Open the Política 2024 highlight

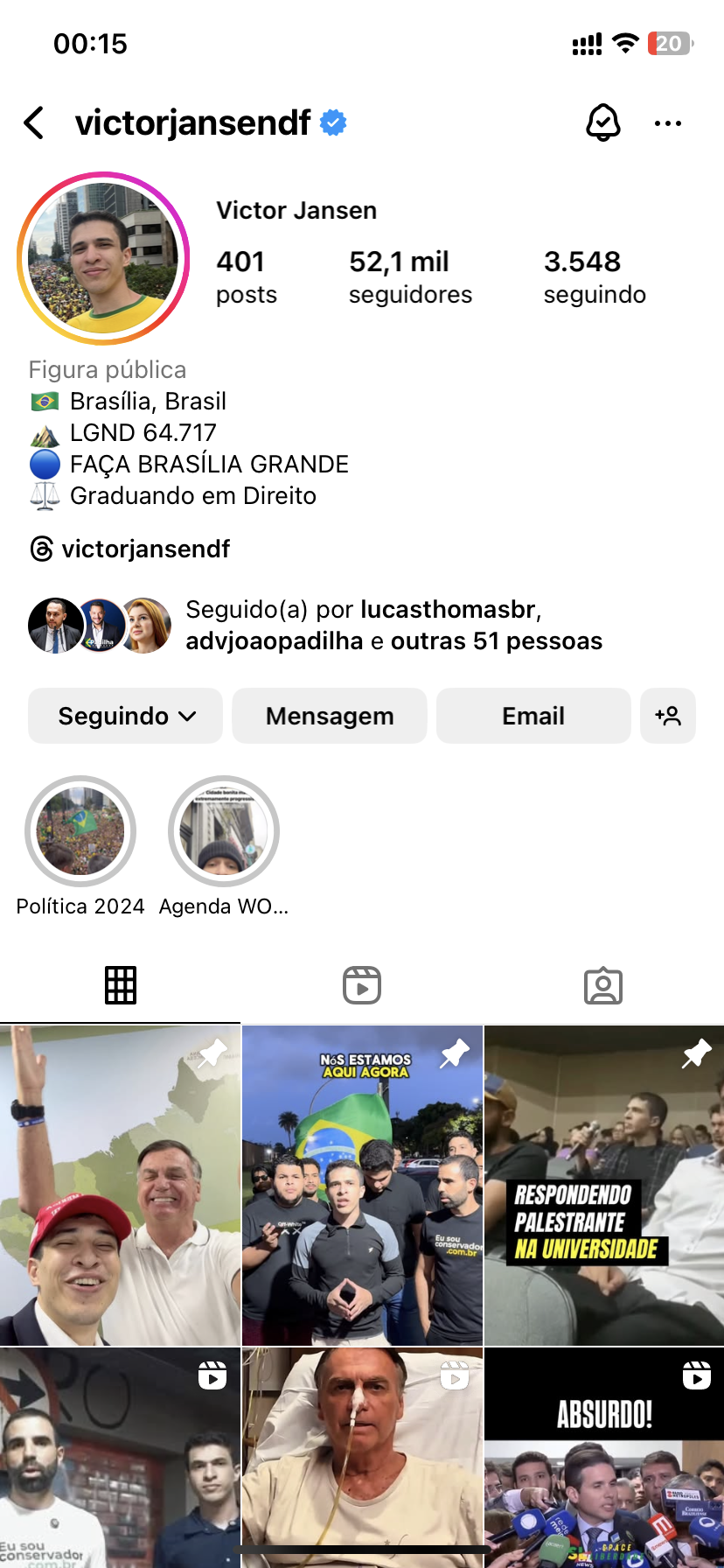tap(80, 832)
